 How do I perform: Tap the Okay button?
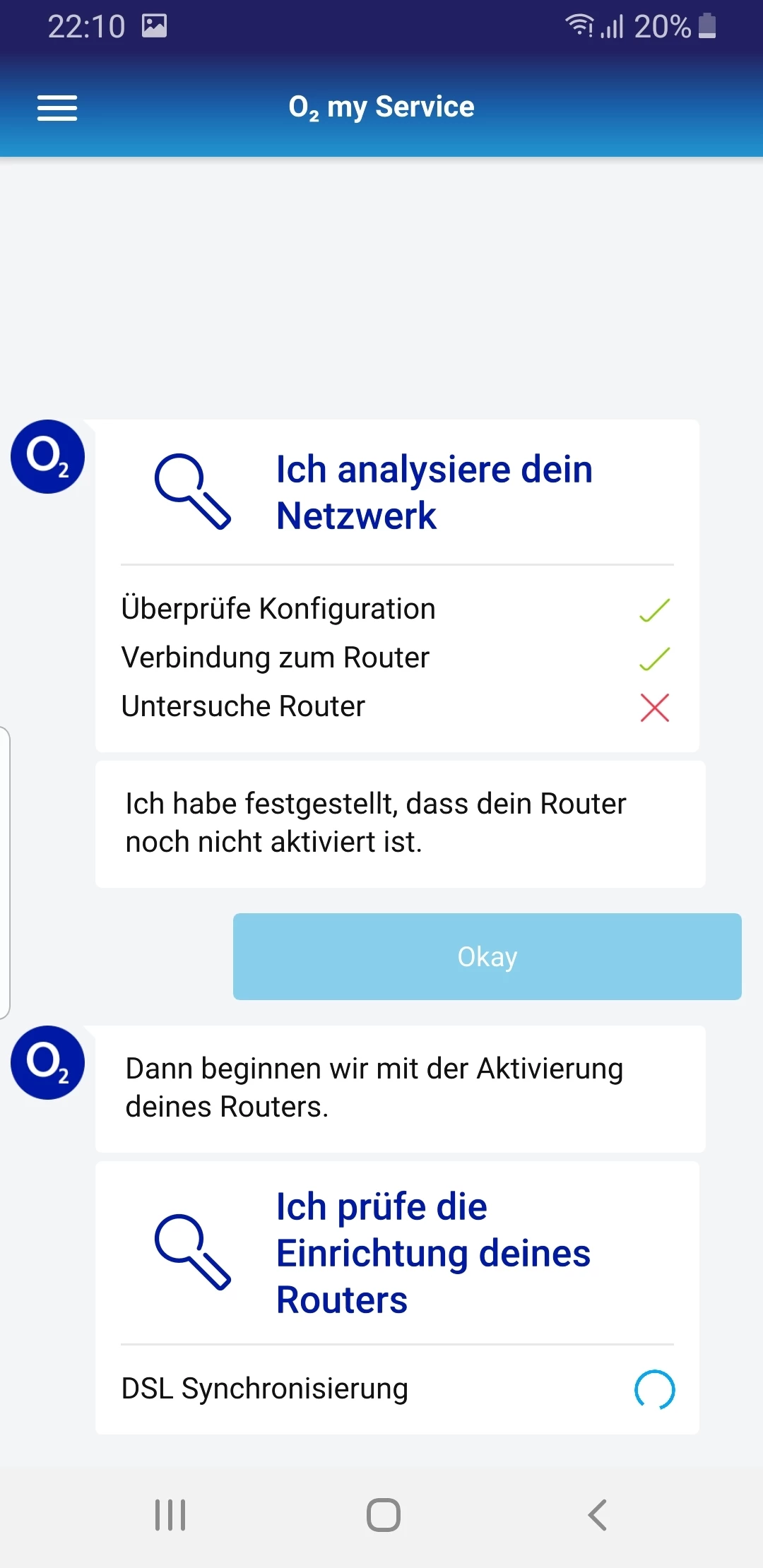[487, 956]
